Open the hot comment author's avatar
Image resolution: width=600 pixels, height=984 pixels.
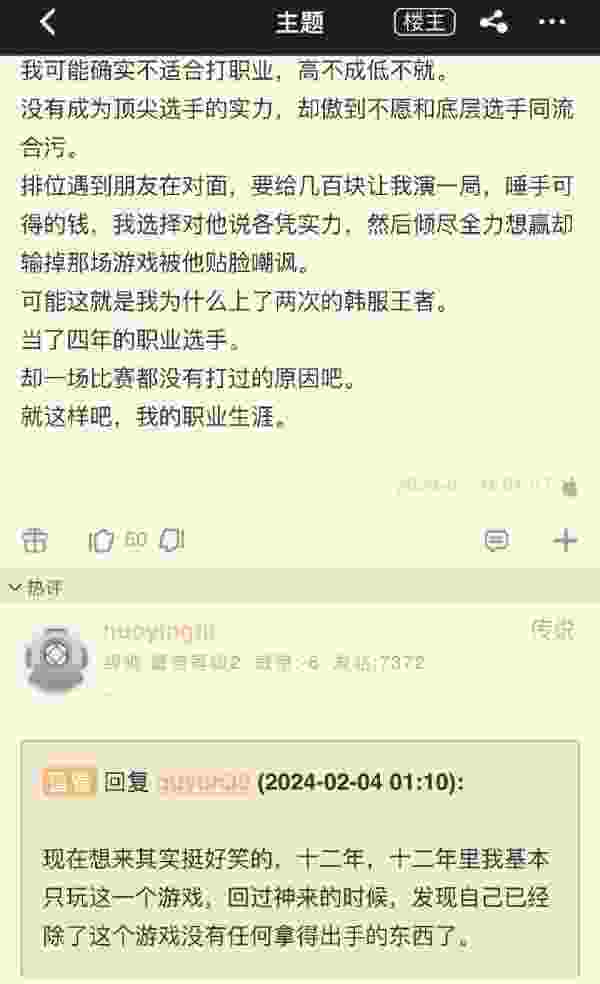(x=56, y=660)
